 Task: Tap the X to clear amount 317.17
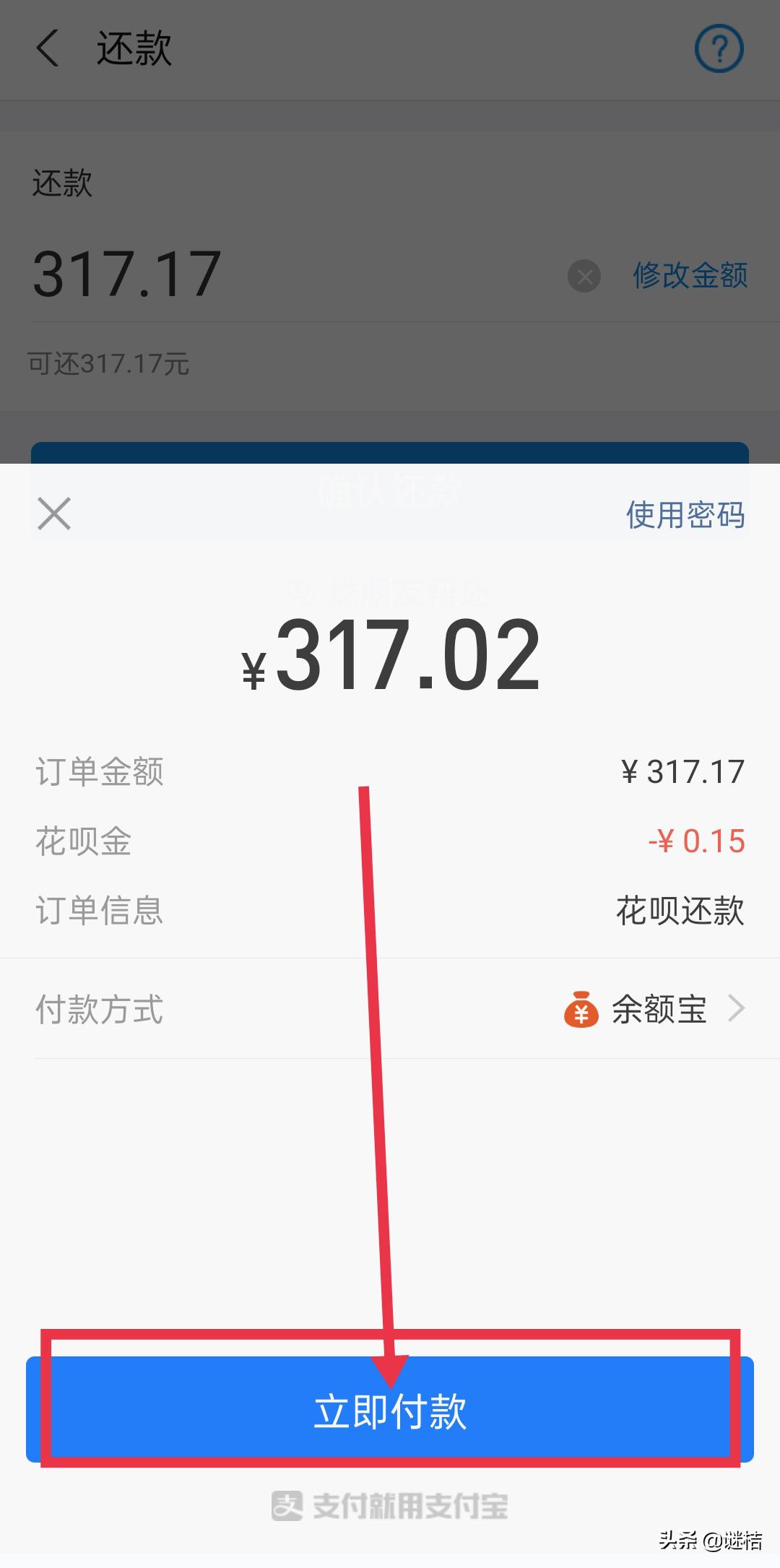point(582,276)
